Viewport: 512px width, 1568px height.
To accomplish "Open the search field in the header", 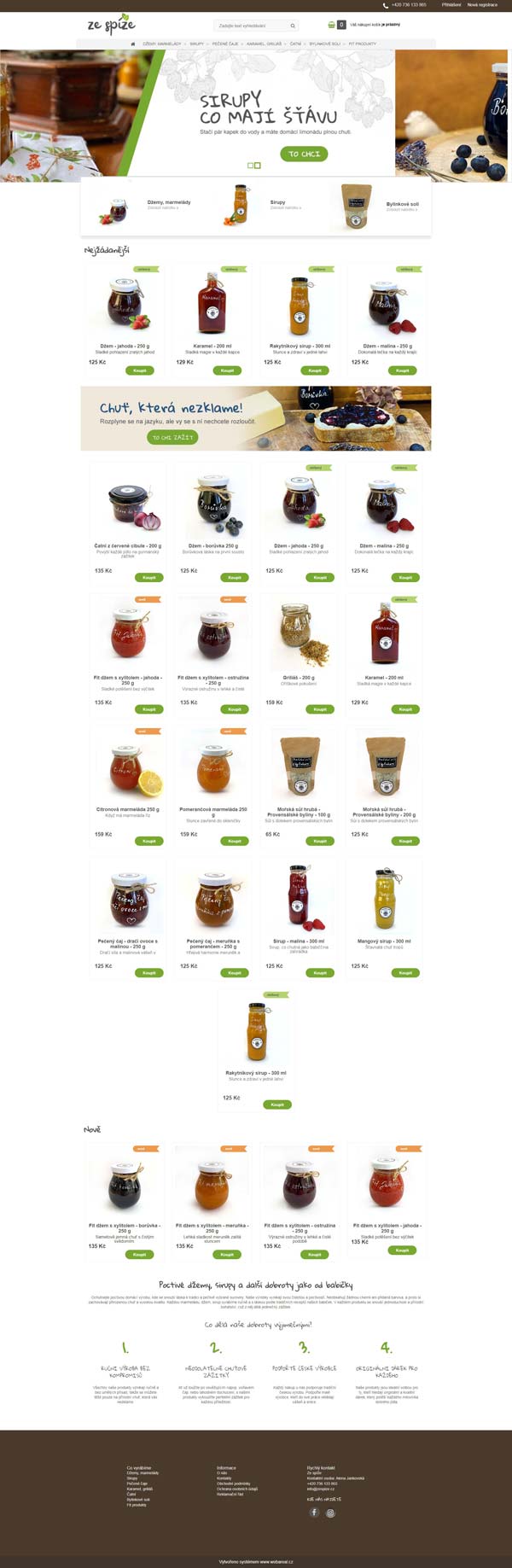I will (252, 26).
